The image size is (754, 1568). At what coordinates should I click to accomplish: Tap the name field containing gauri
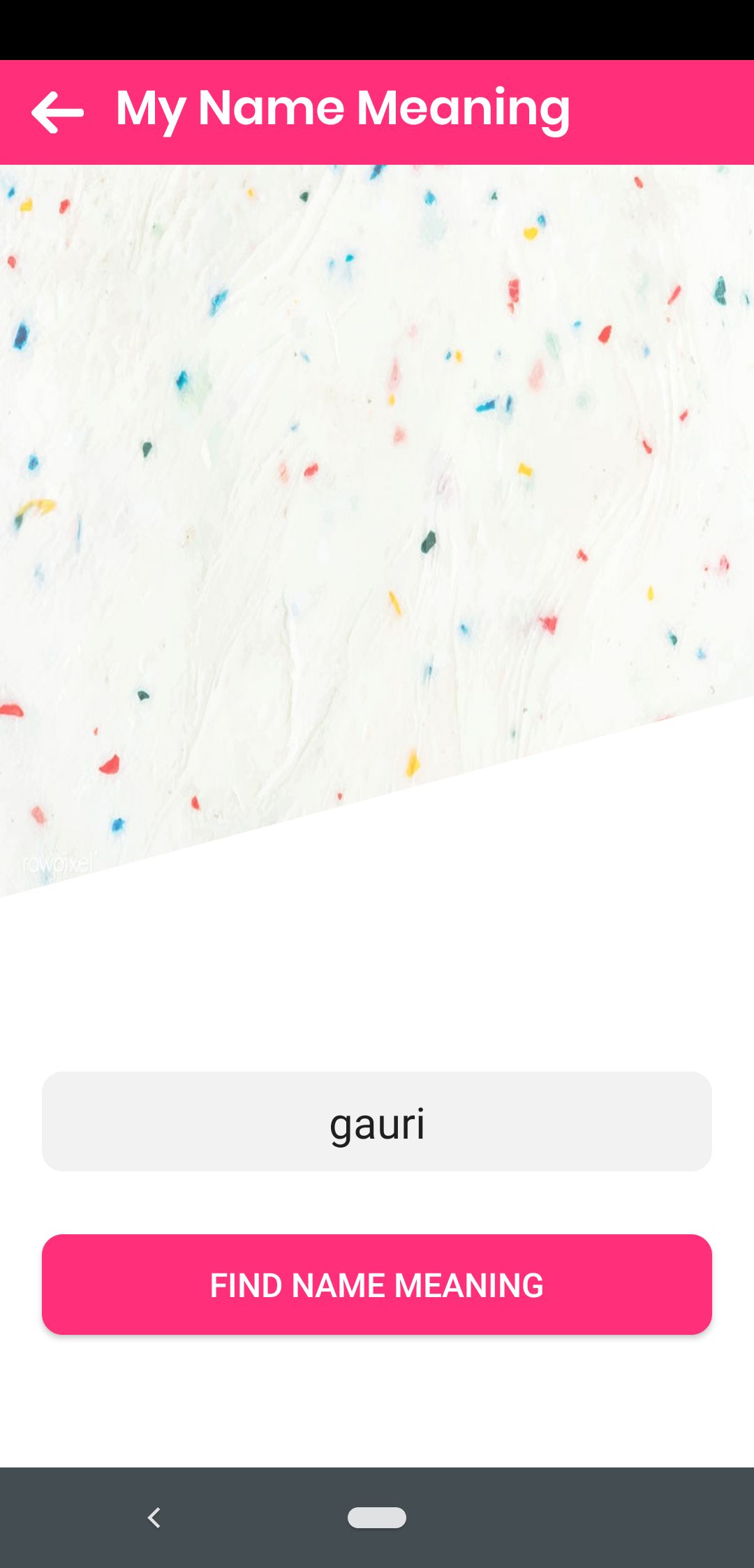pos(377,1121)
